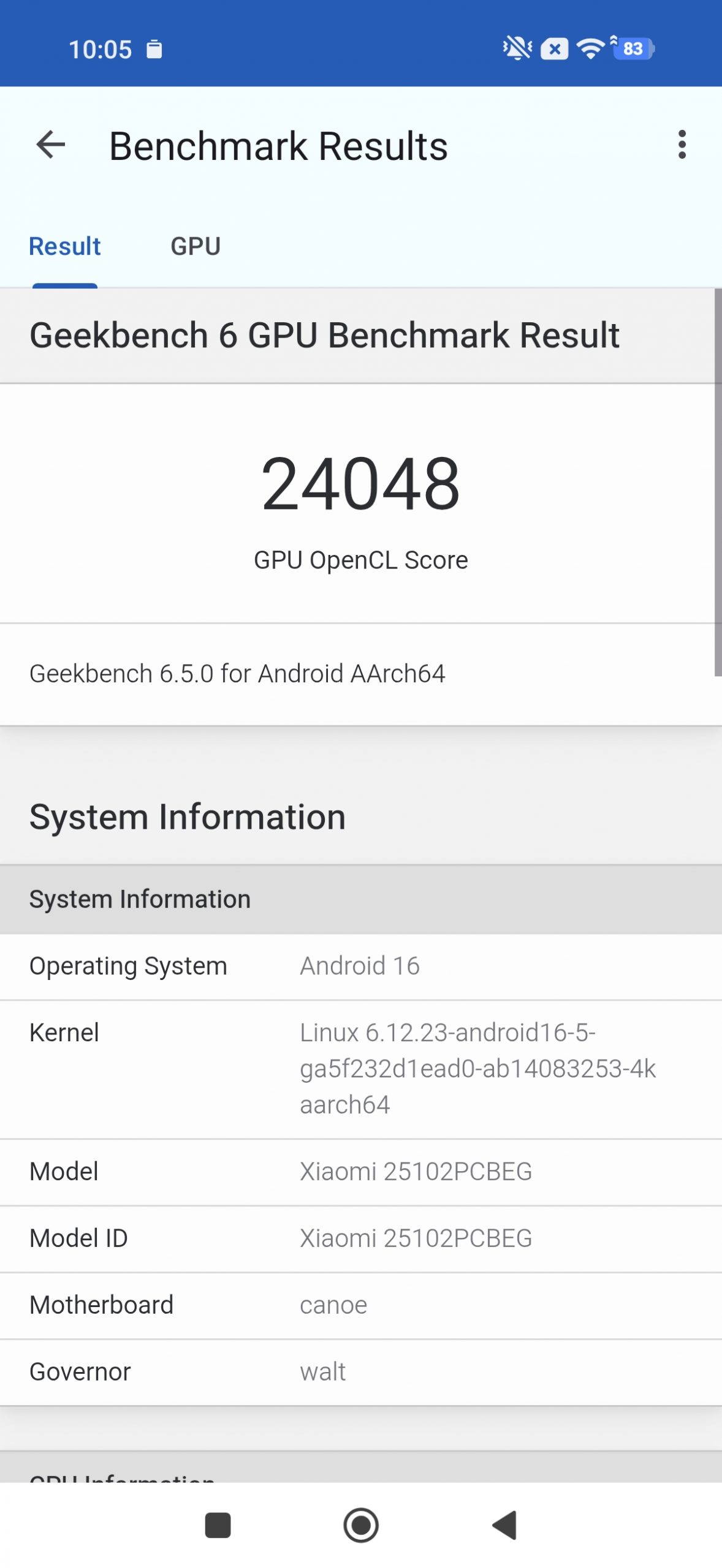The image size is (722, 1568).
Task: Go back using the app bar arrow
Action: tap(51, 145)
